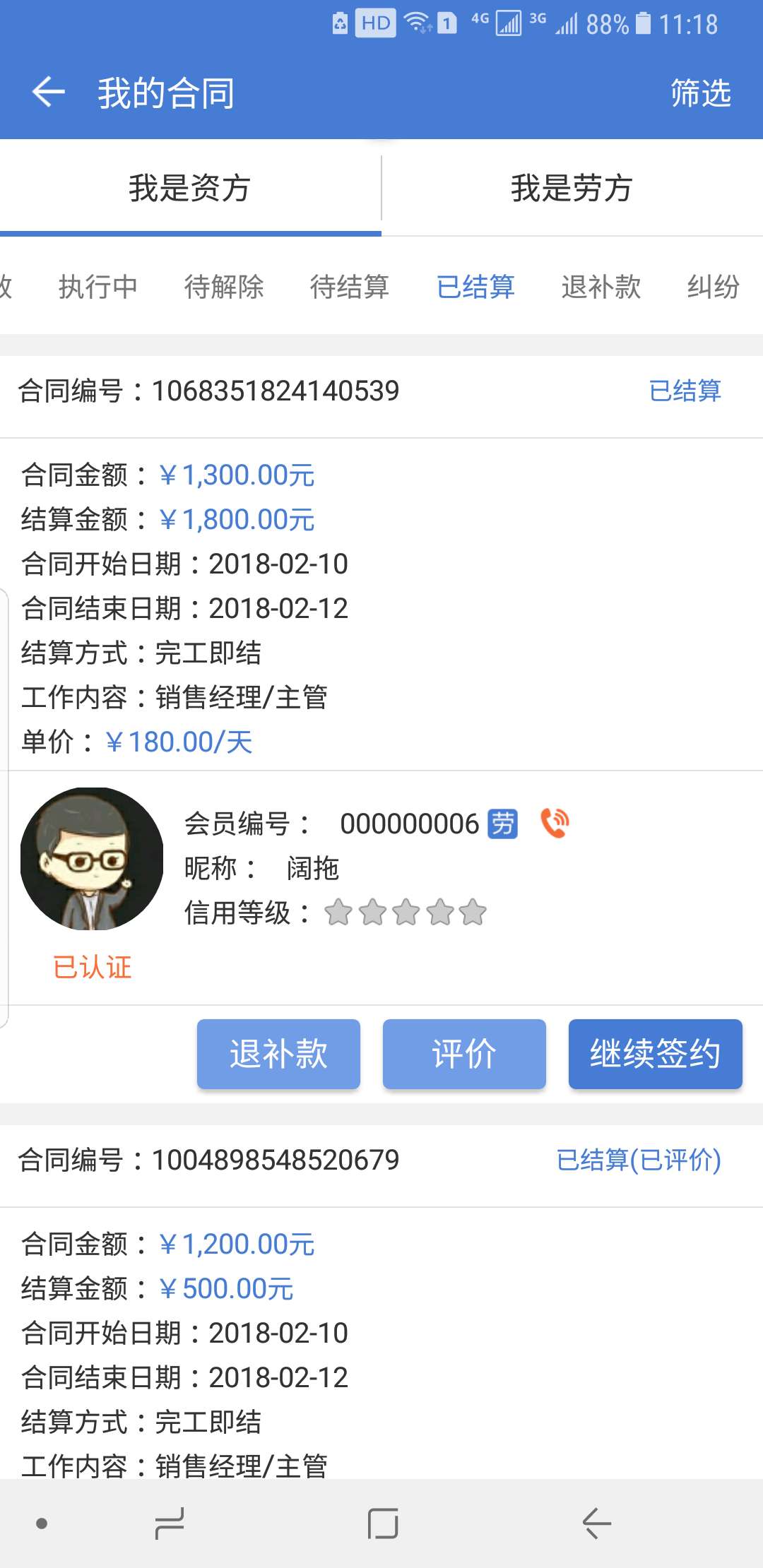This screenshot has height=1568, width=763.
Task: Call the worker using the orange phone icon
Action: tap(555, 824)
